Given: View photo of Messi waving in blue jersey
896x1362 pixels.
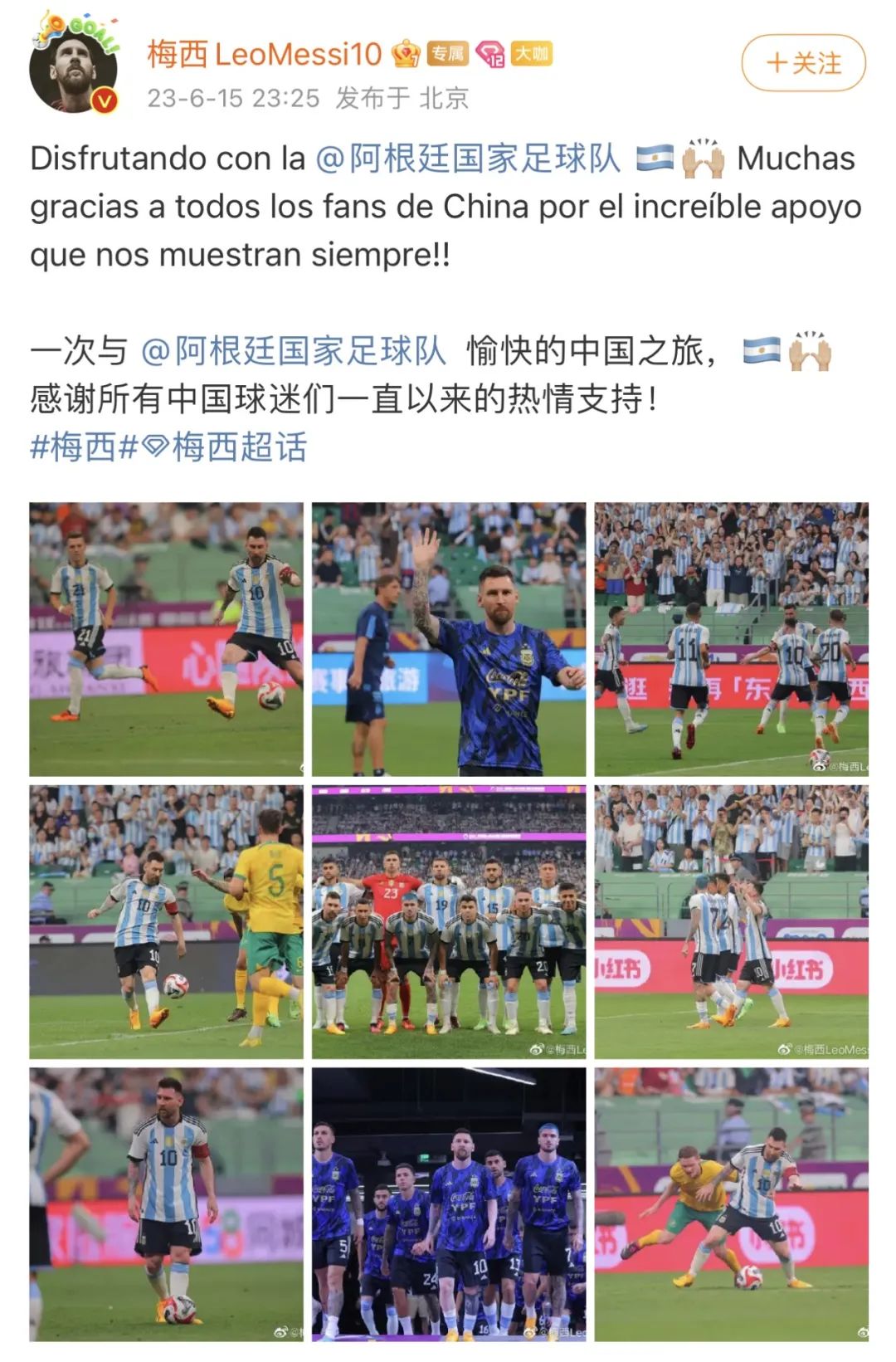Looking at the screenshot, I should click(448, 639).
